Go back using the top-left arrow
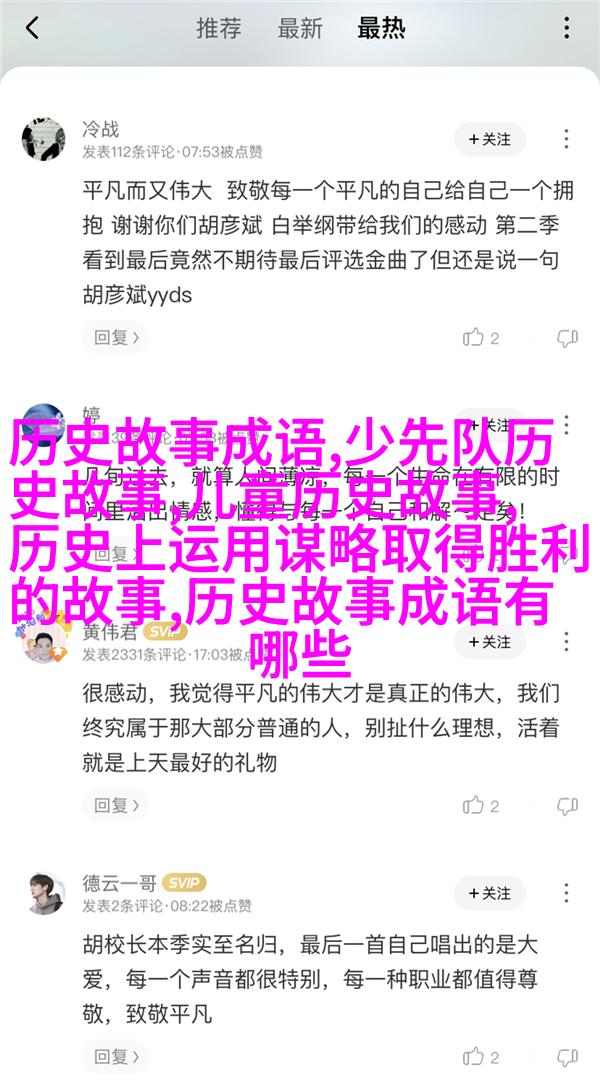This screenshot has width=600, height=1083. (x=32, y=27)
